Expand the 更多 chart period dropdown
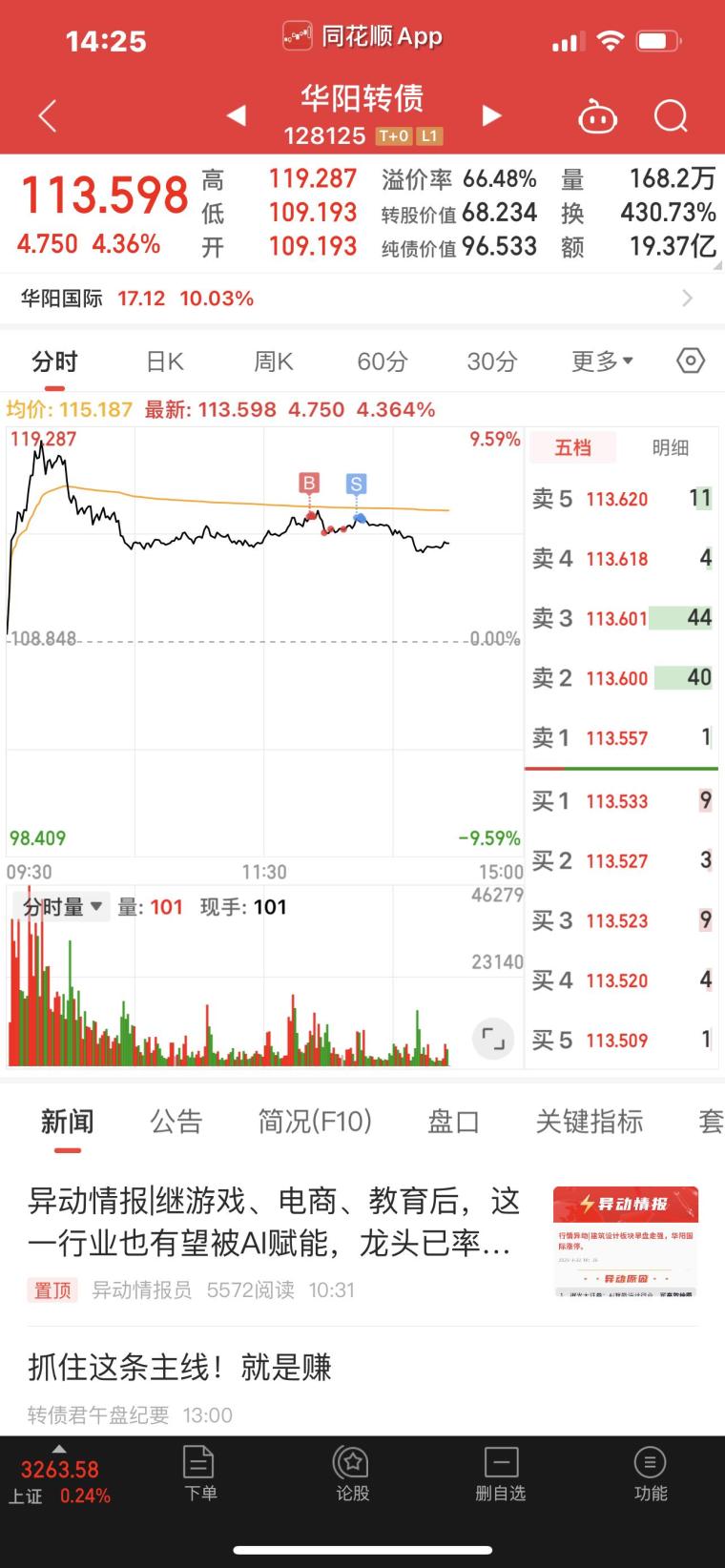Screen dimensions: 725x1568 click(x=602, y=361)
